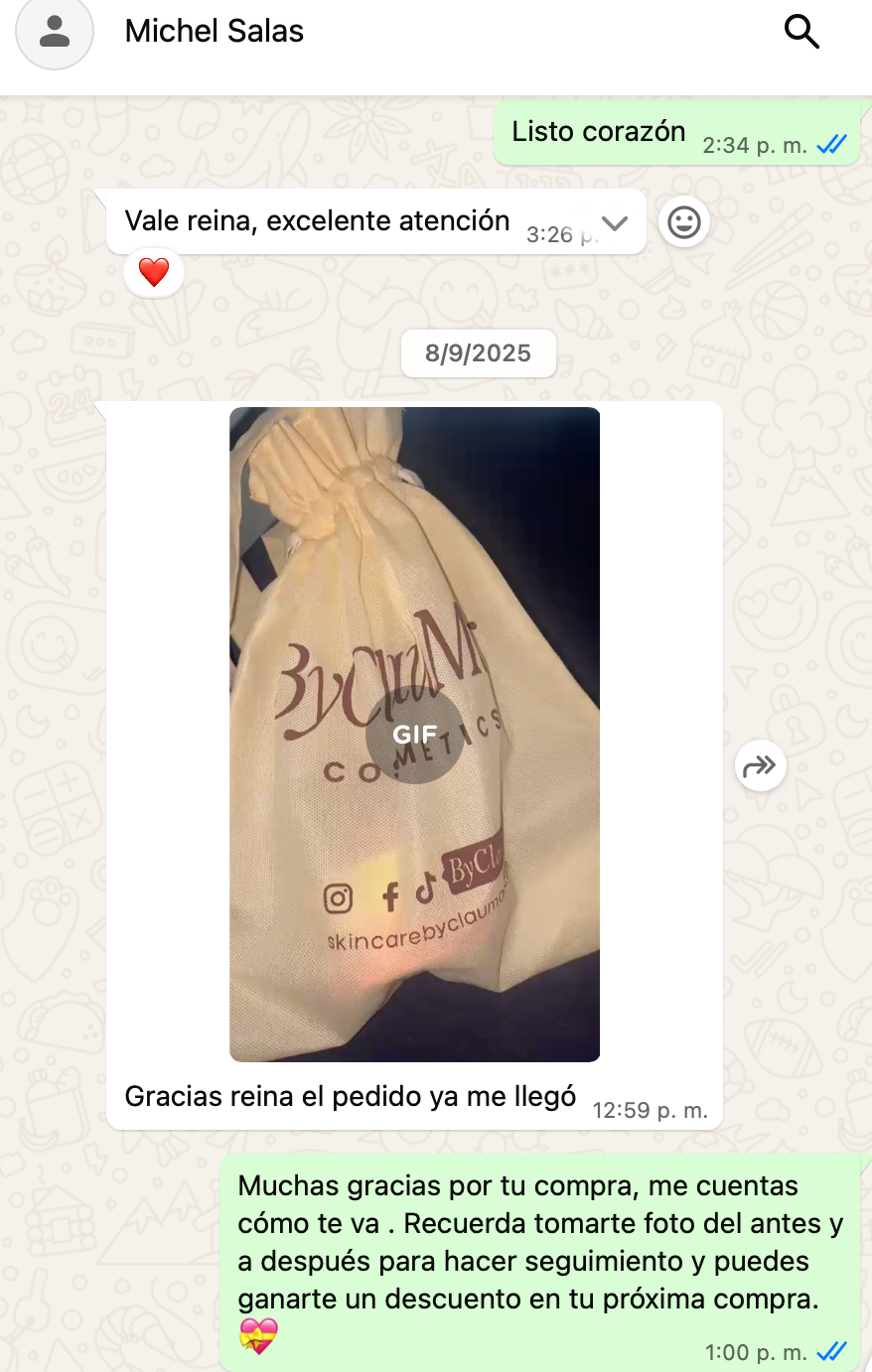React with emoji to 'Vale reina' message
Viewport: 872px width, 1372px height.
coord(684,222)
